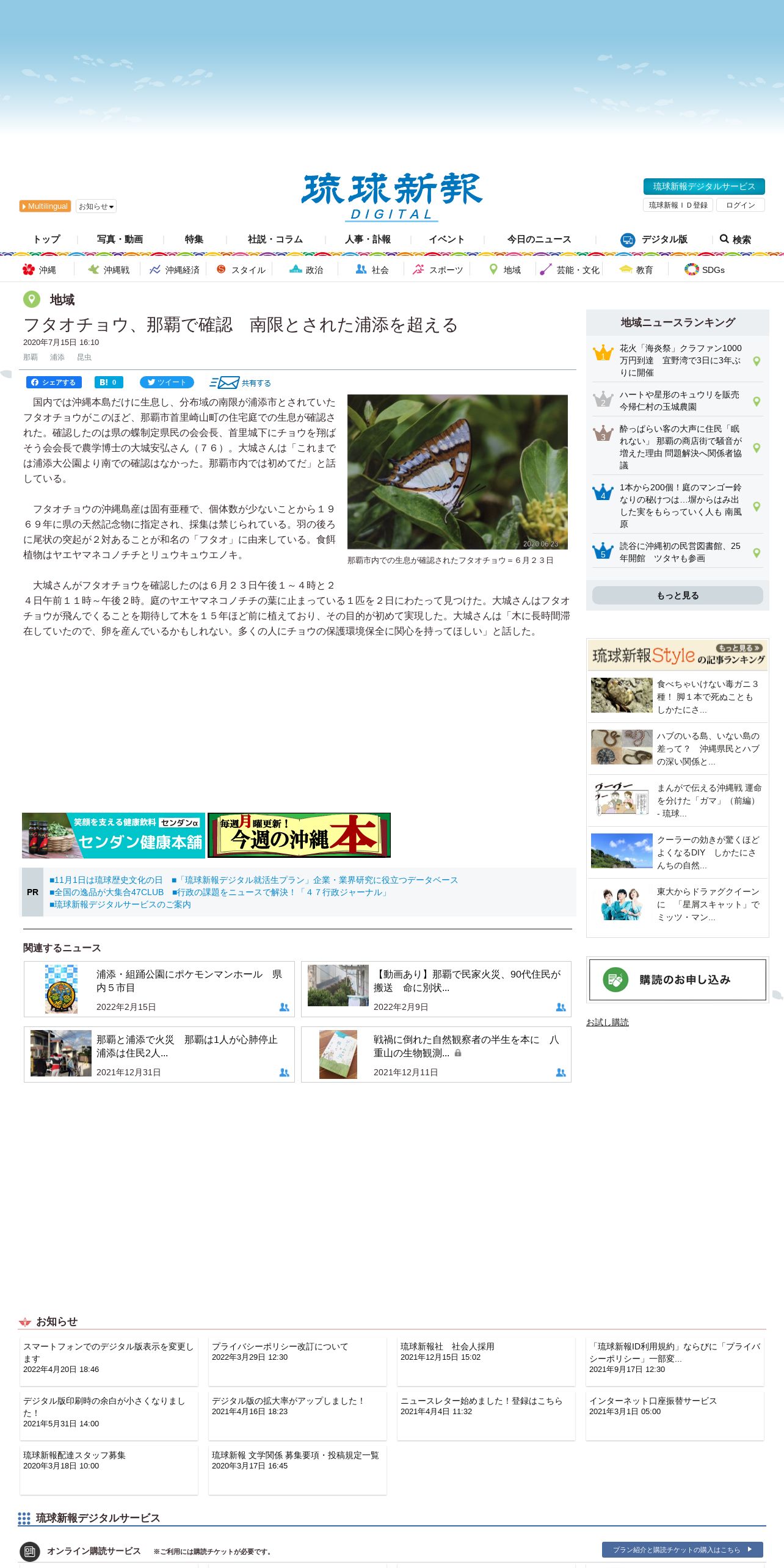Select the スポーツ category
This screenshot has height=1568, width=784.
tap(438, 270)
